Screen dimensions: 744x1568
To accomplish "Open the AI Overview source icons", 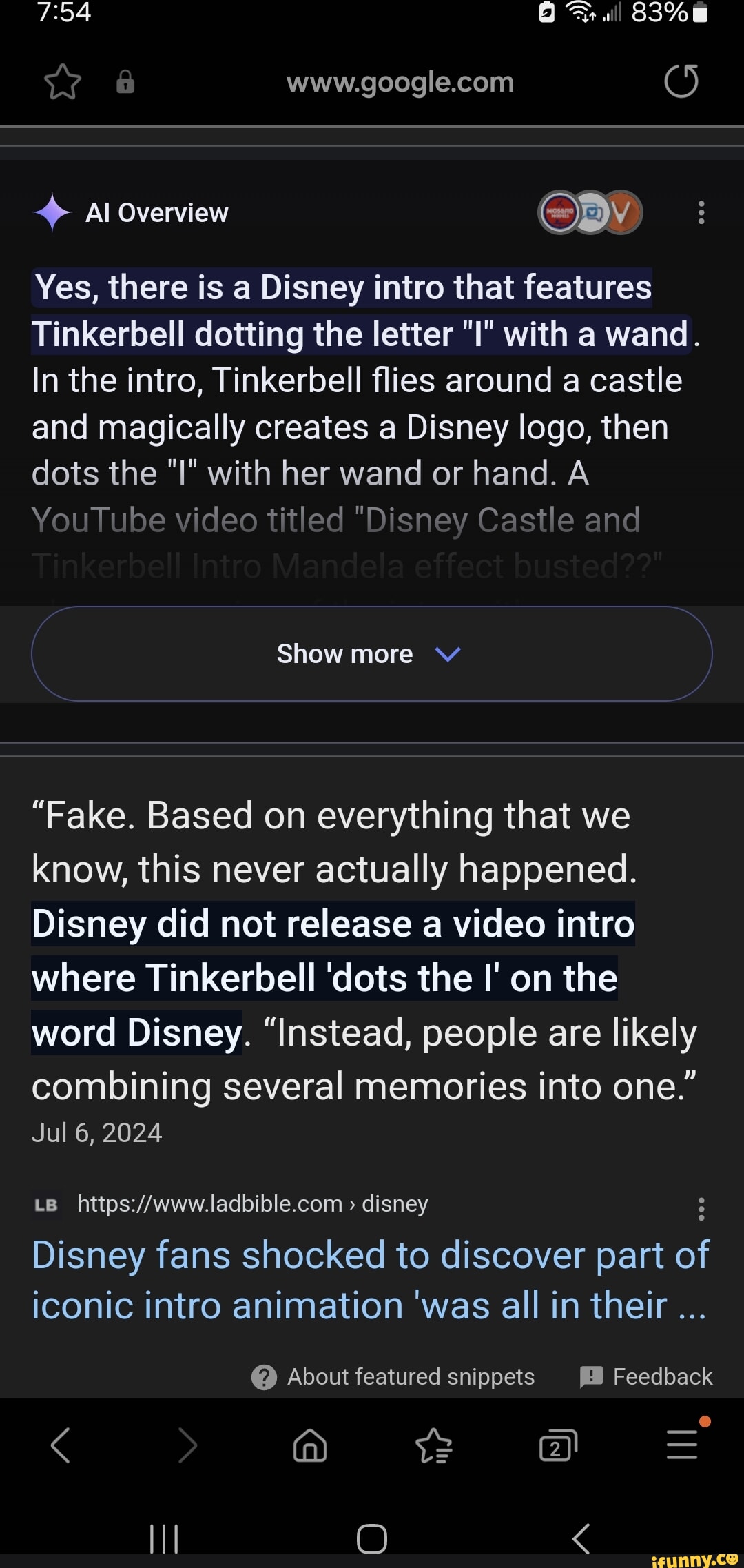I will click(x=590, y=212).
